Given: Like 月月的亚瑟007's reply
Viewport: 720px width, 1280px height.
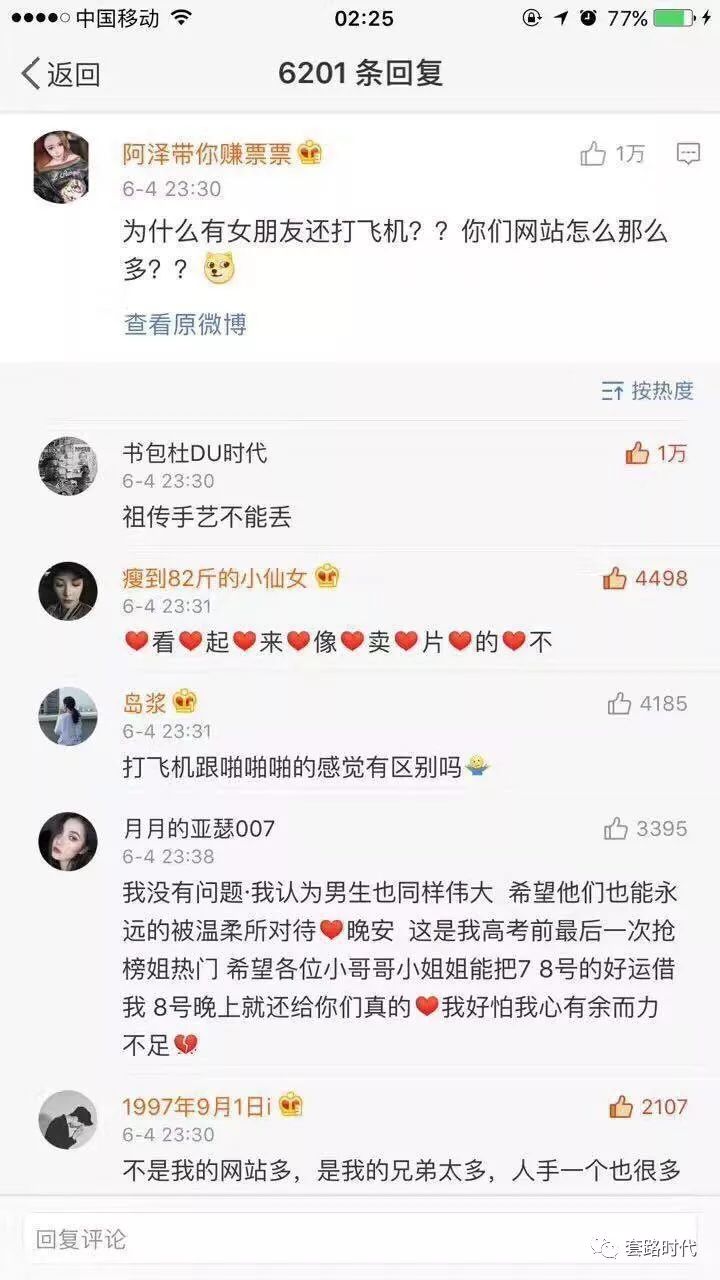Looking at the screenshot, I should pyautogui.click(x=616, y=829).
